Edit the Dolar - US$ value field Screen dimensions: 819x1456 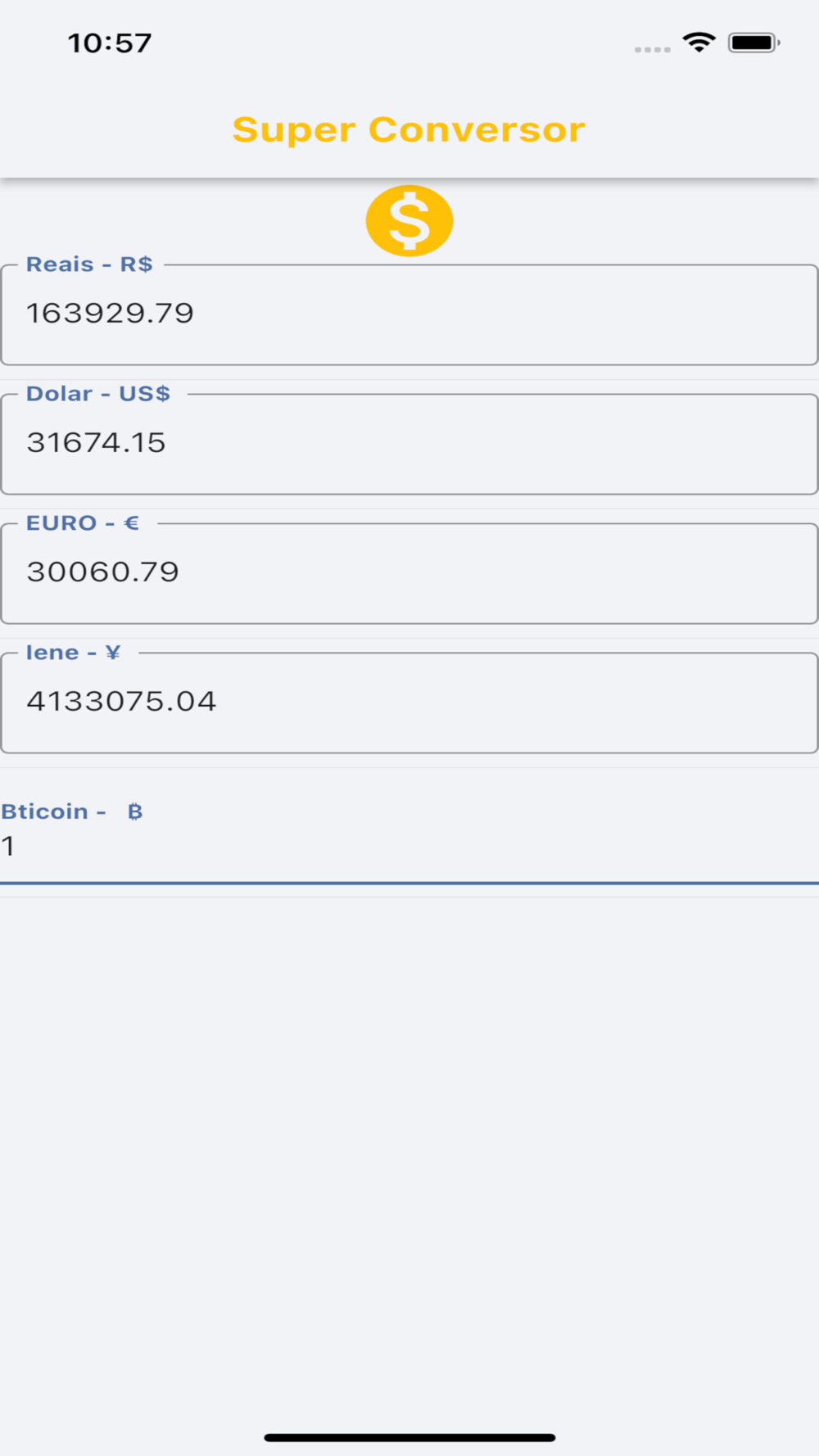409,444
